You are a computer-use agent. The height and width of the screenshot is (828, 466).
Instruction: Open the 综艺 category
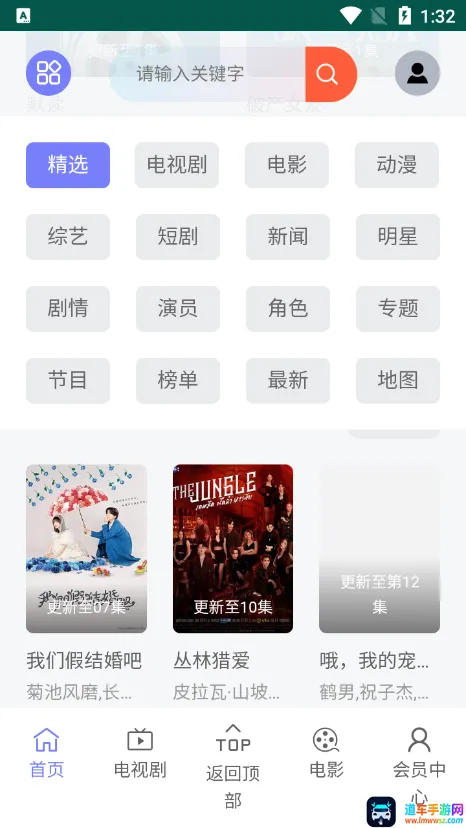68,237
